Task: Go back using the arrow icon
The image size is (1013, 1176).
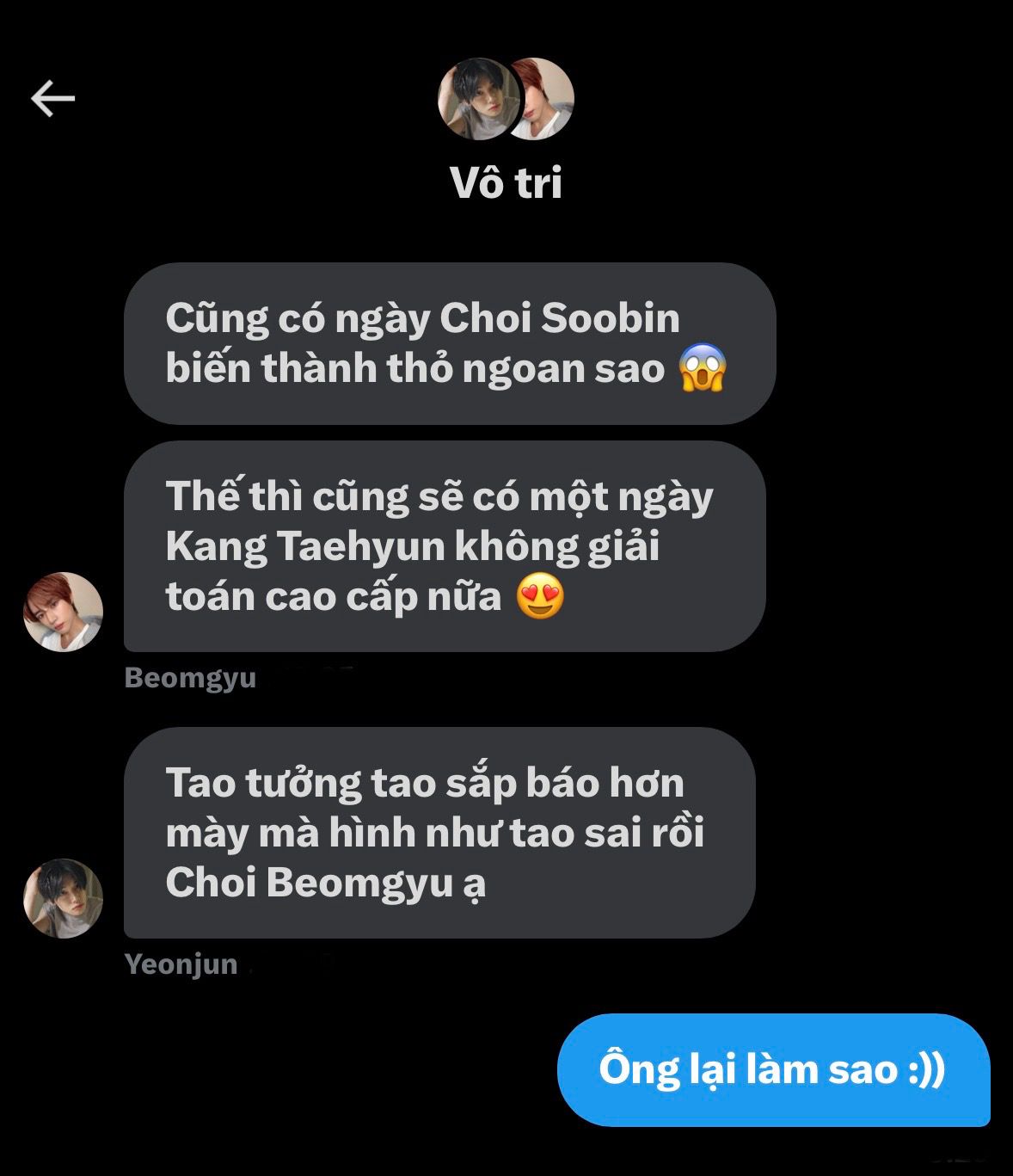Action: coord(53,99)
